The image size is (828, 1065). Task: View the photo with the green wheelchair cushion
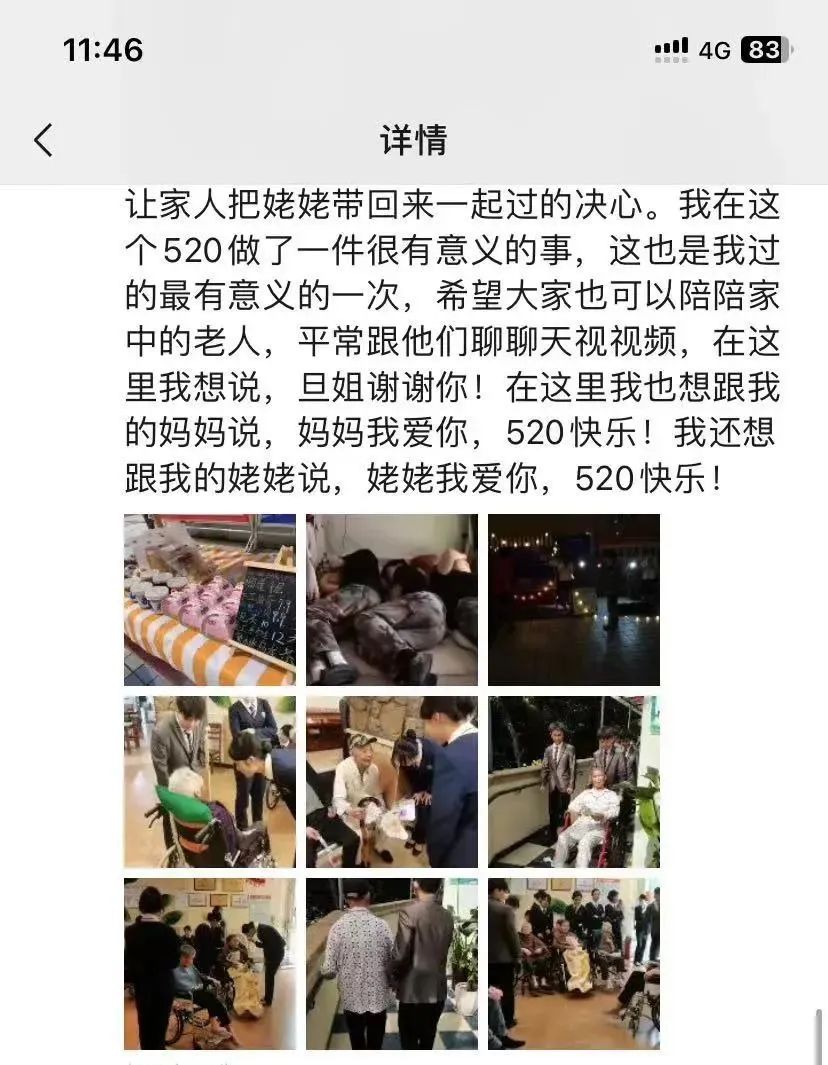click(x=210, y=782)
